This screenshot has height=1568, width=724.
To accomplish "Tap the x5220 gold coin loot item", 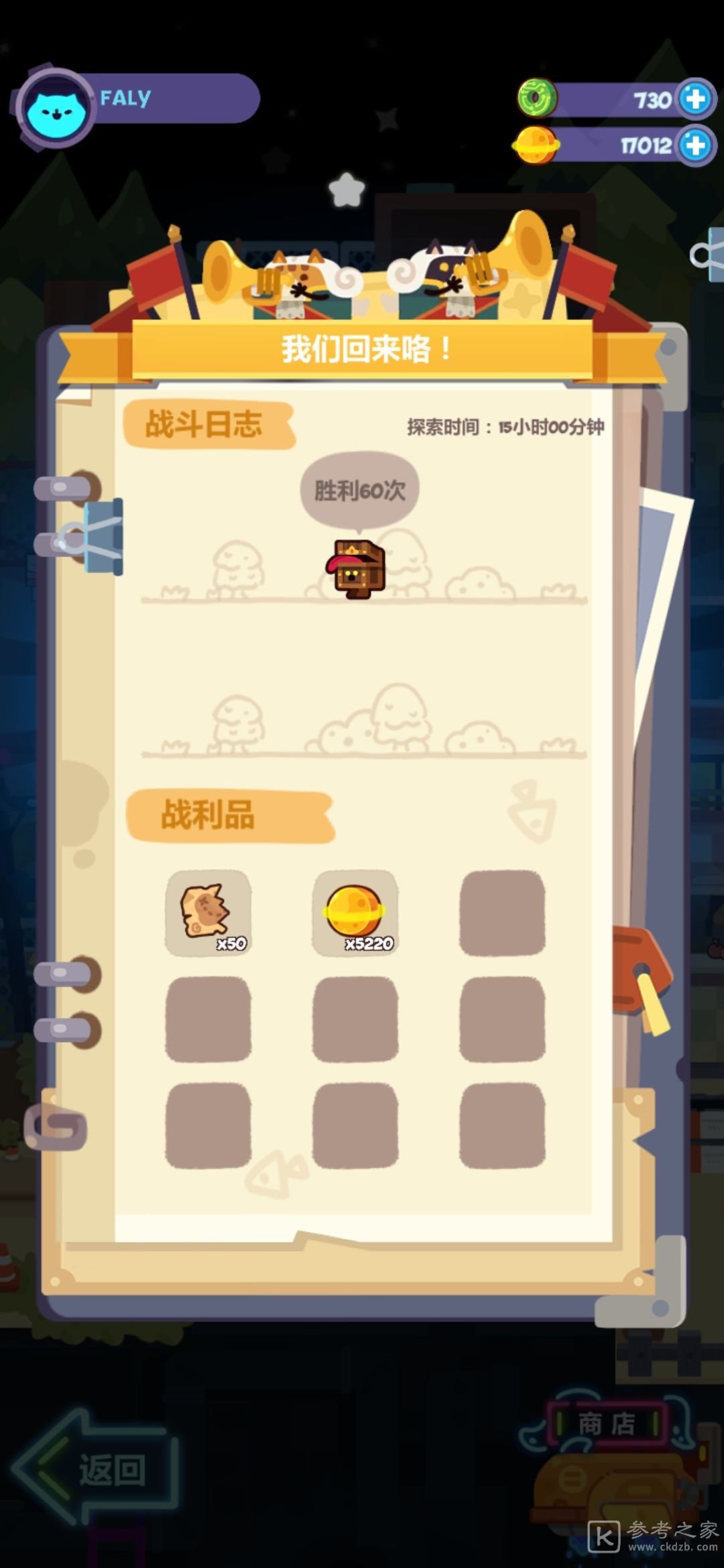I will (x=355, y=913).
